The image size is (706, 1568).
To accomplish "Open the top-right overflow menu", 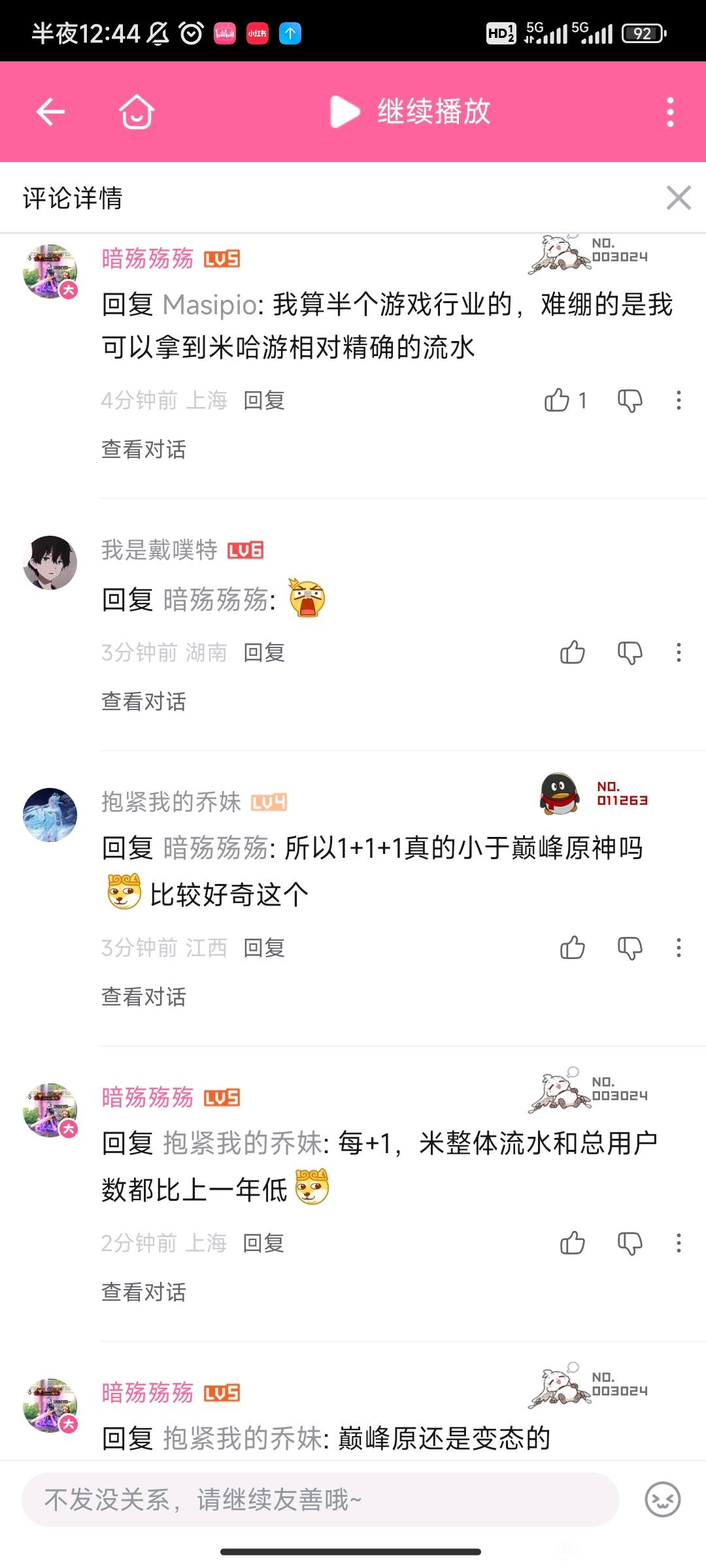I will (670, 112).
